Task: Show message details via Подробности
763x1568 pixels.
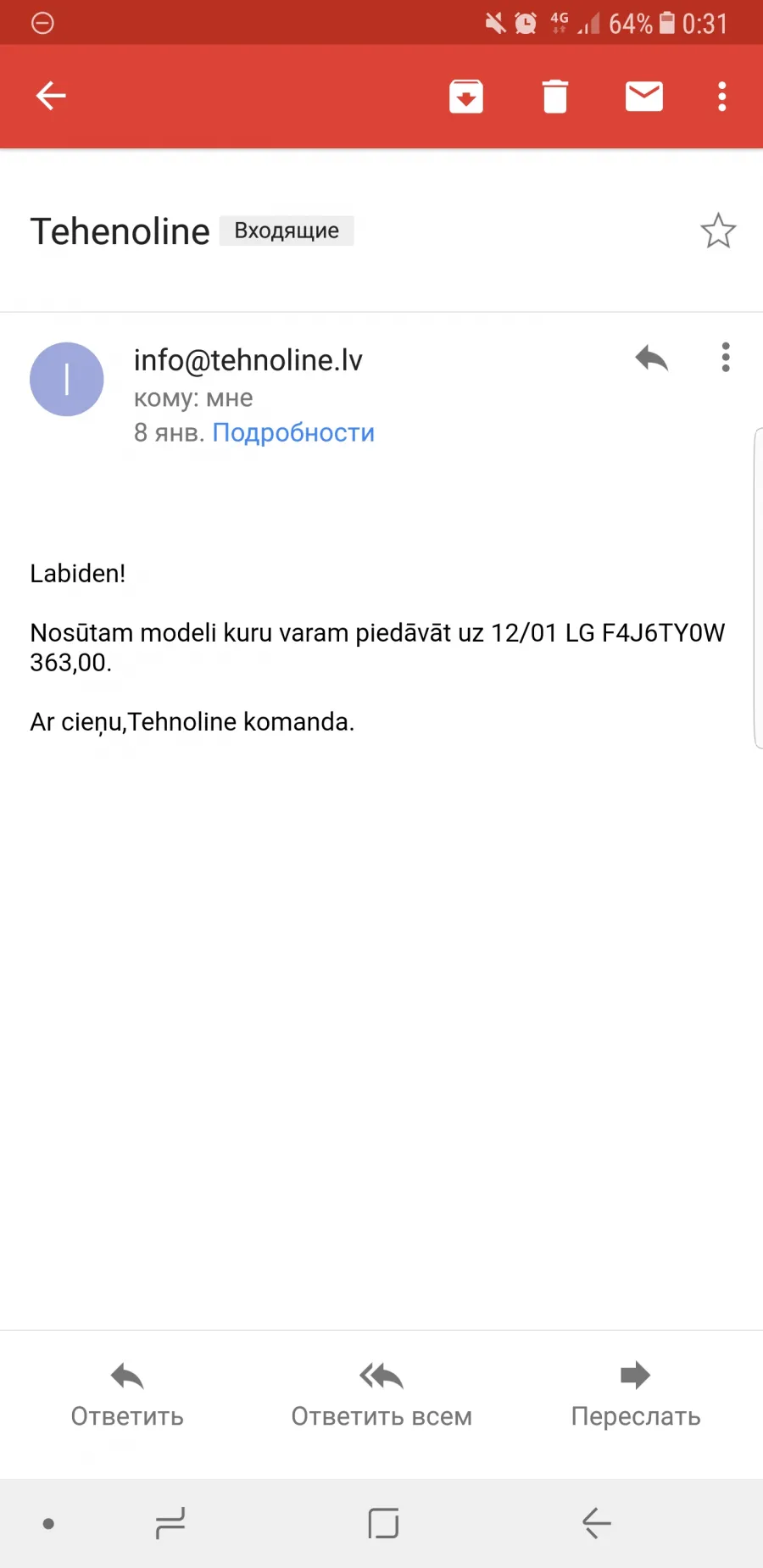Action: [293, 432]
